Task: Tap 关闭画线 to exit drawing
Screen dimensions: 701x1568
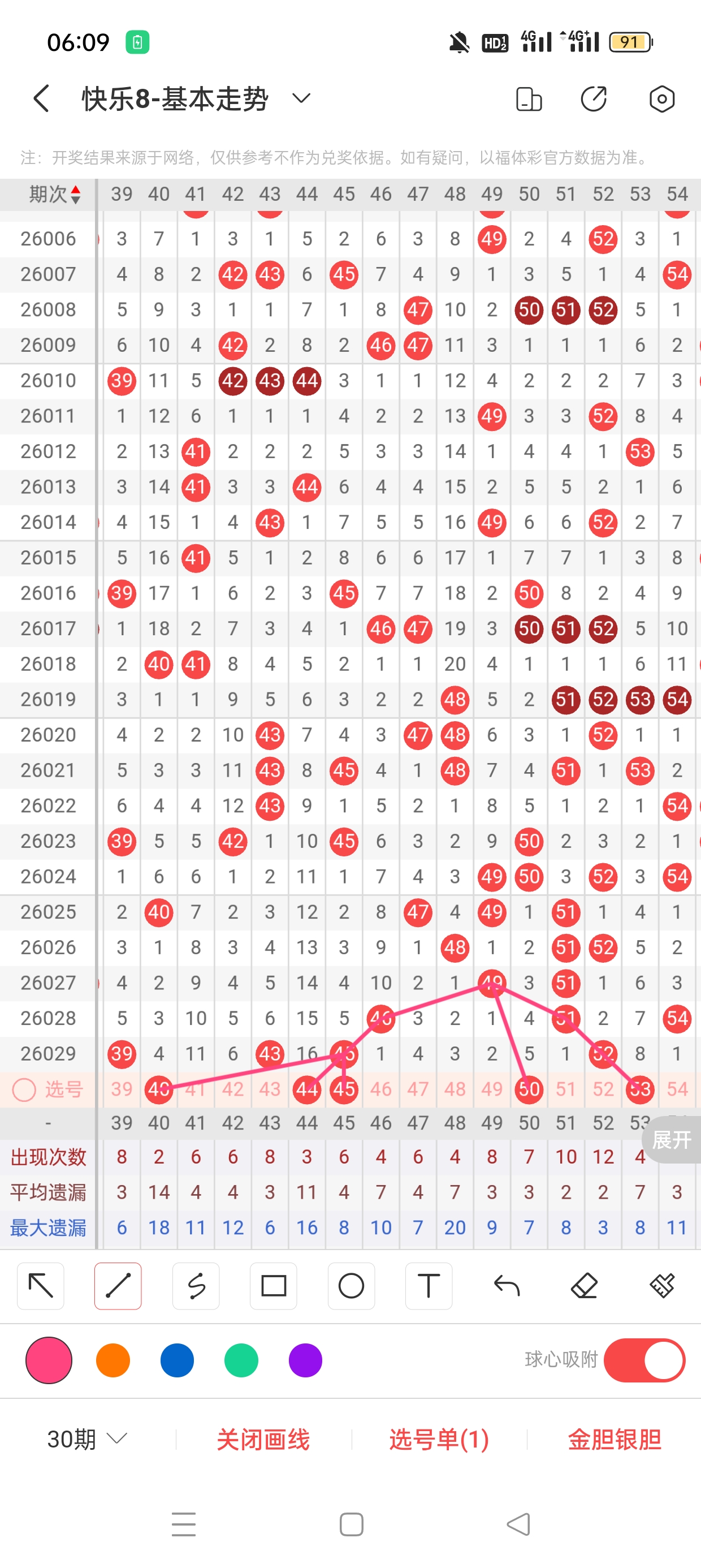Action: pyautogui.click(x=263, y=1439)
